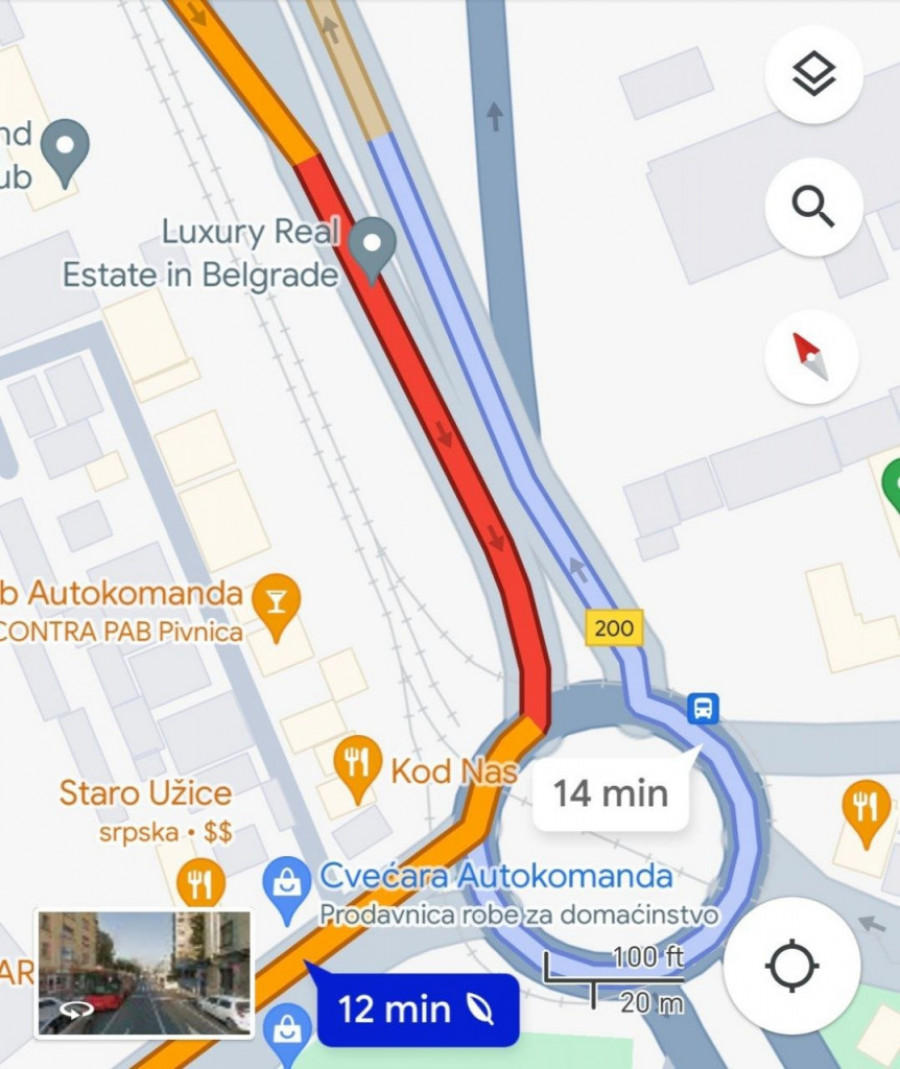Screen dimensions: 900x1069
Task: Center map on my location
Action: click(x=792, y=966)
